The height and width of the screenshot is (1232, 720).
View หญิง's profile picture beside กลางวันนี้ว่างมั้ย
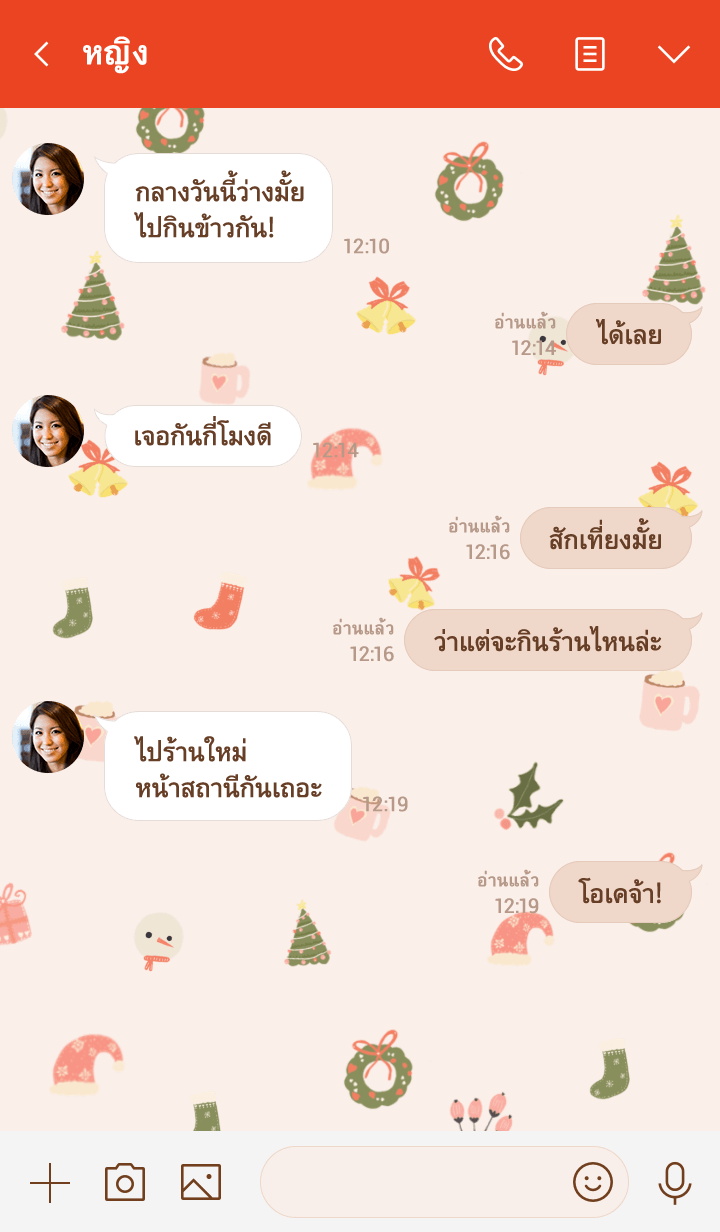48,179
